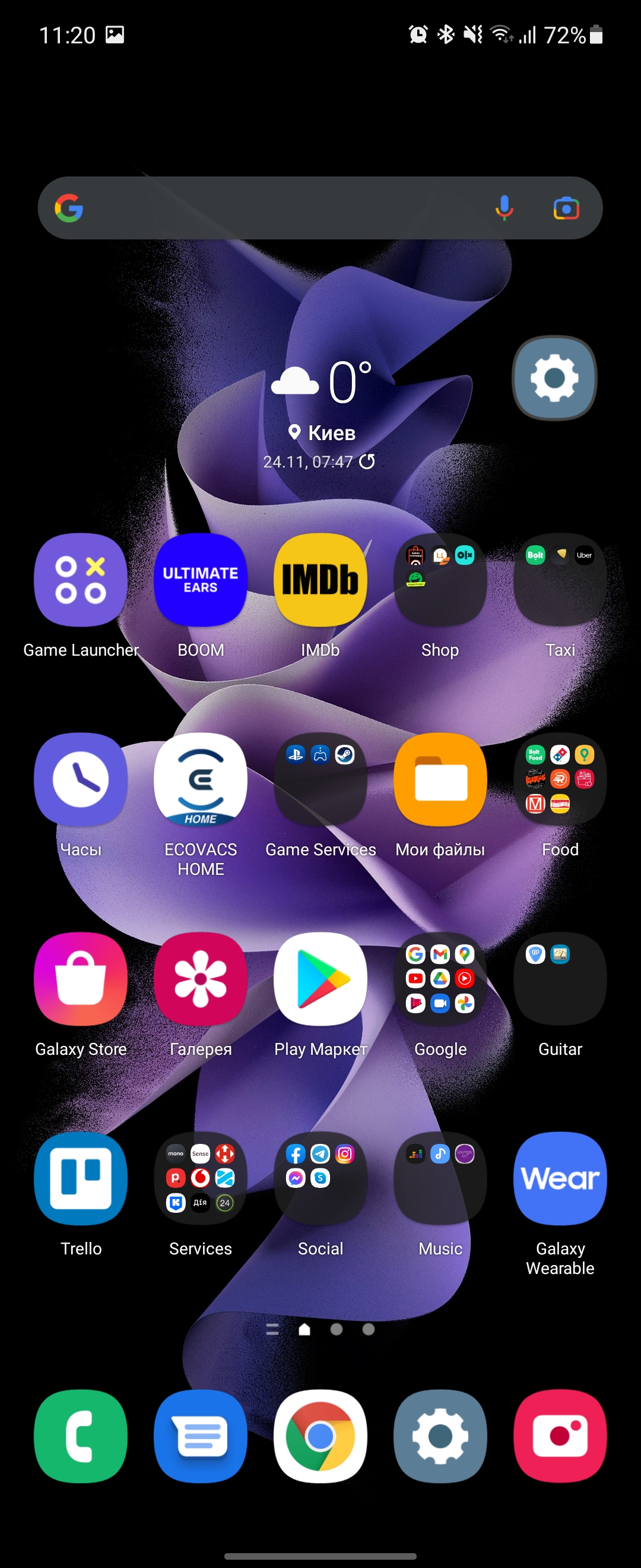Open the Game Services folder

(x=320, y=779)
